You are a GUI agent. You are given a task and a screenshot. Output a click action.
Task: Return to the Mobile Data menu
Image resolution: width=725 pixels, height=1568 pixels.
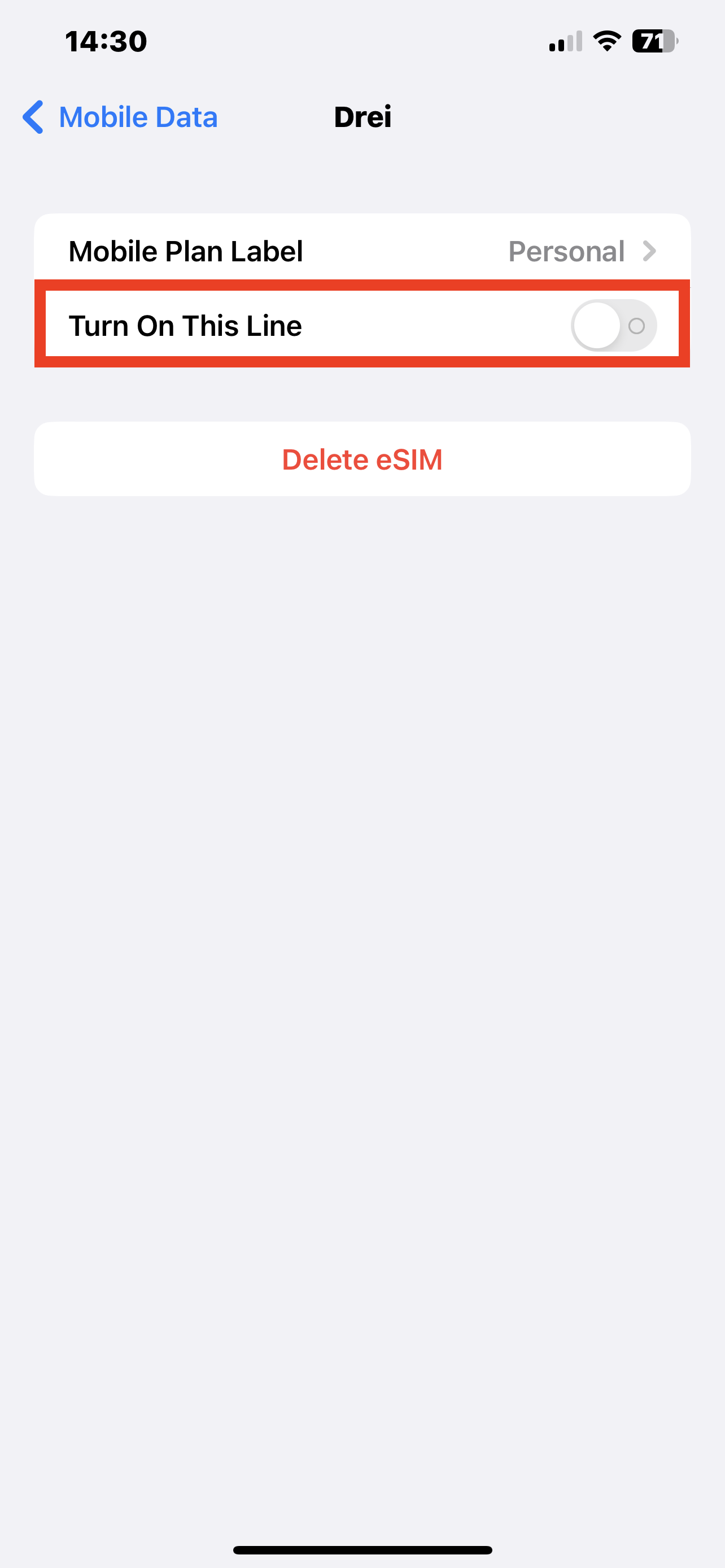pyautogui.click(x=120, y=116)
